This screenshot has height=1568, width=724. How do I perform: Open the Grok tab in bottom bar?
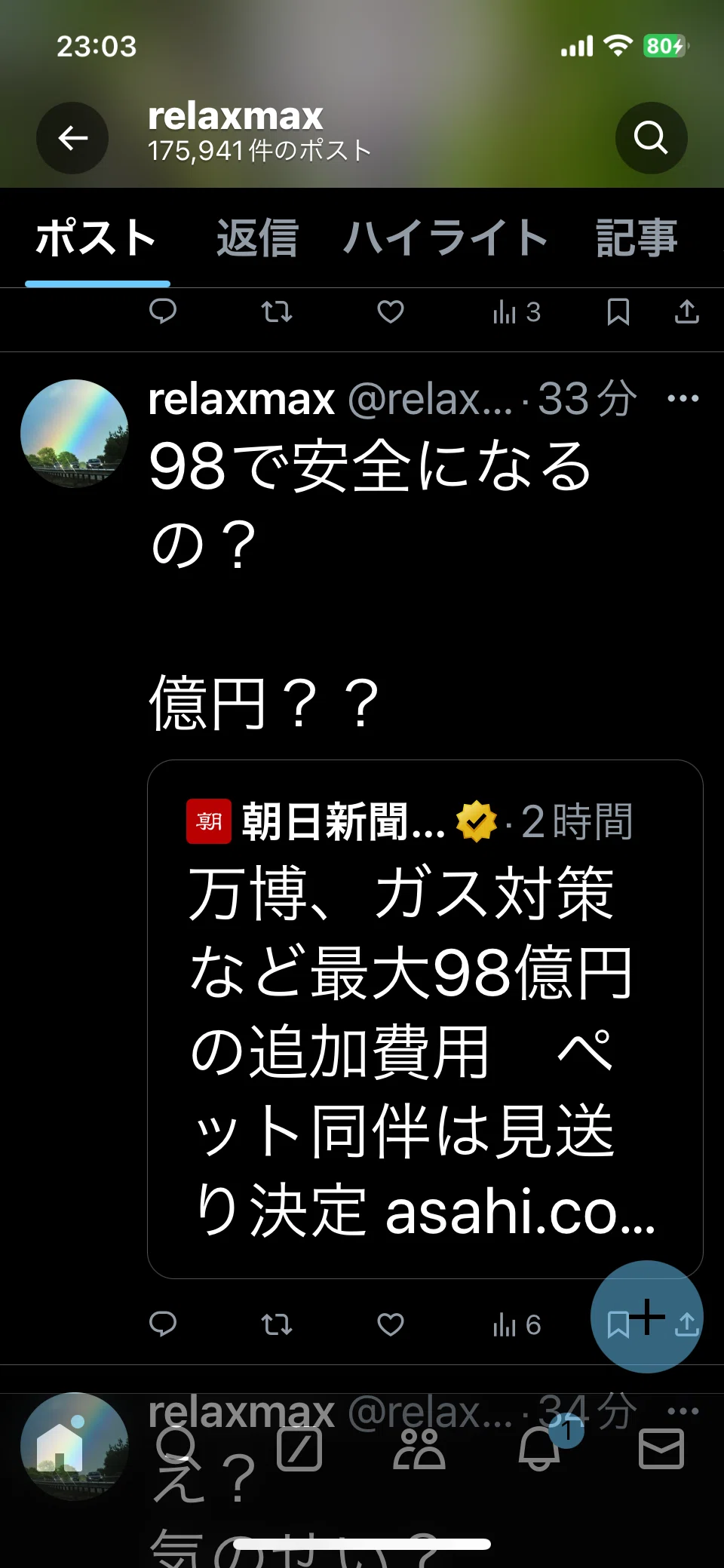tap(299, 1449)
